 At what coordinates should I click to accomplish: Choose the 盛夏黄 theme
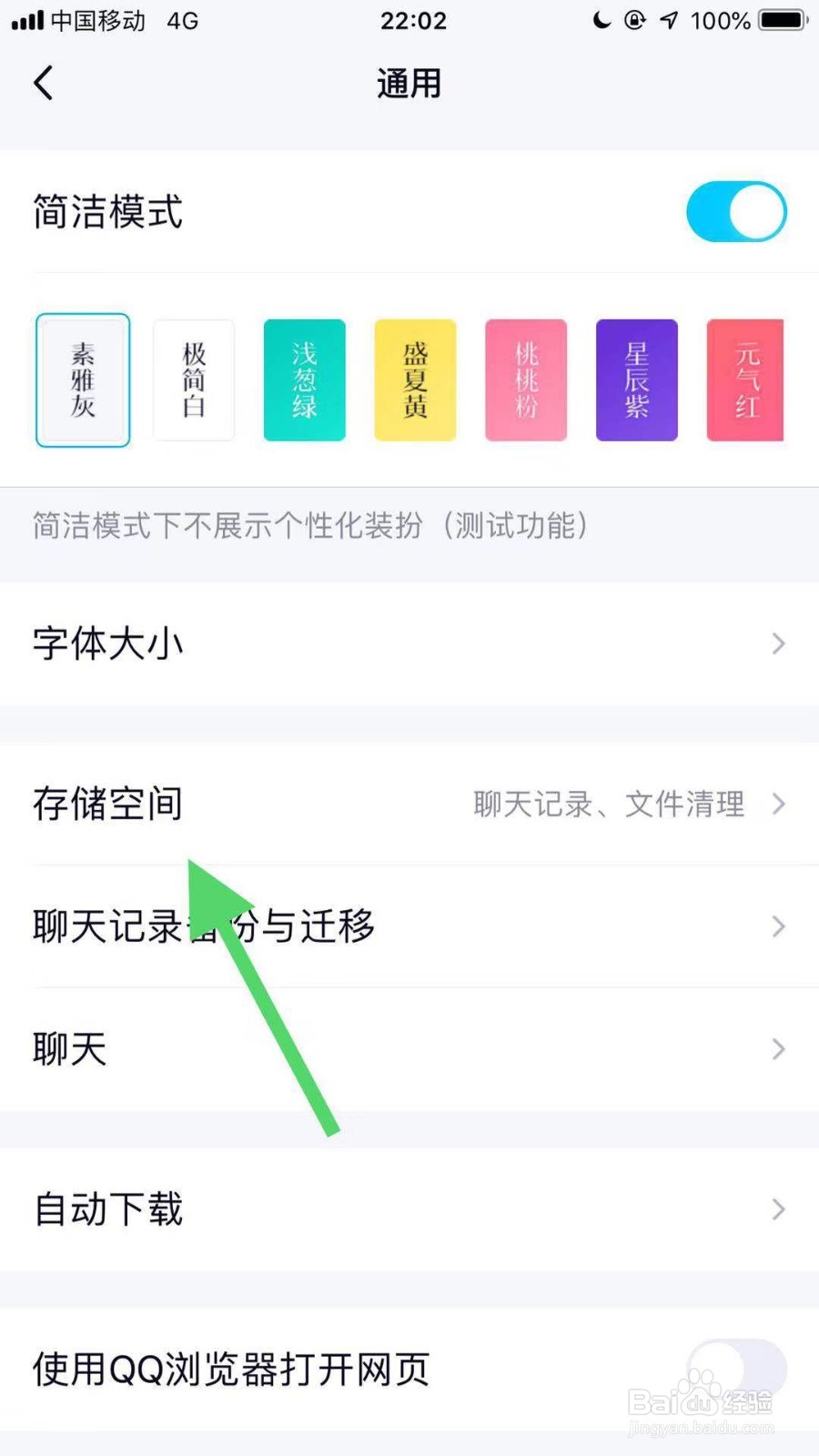click(415, 380)
